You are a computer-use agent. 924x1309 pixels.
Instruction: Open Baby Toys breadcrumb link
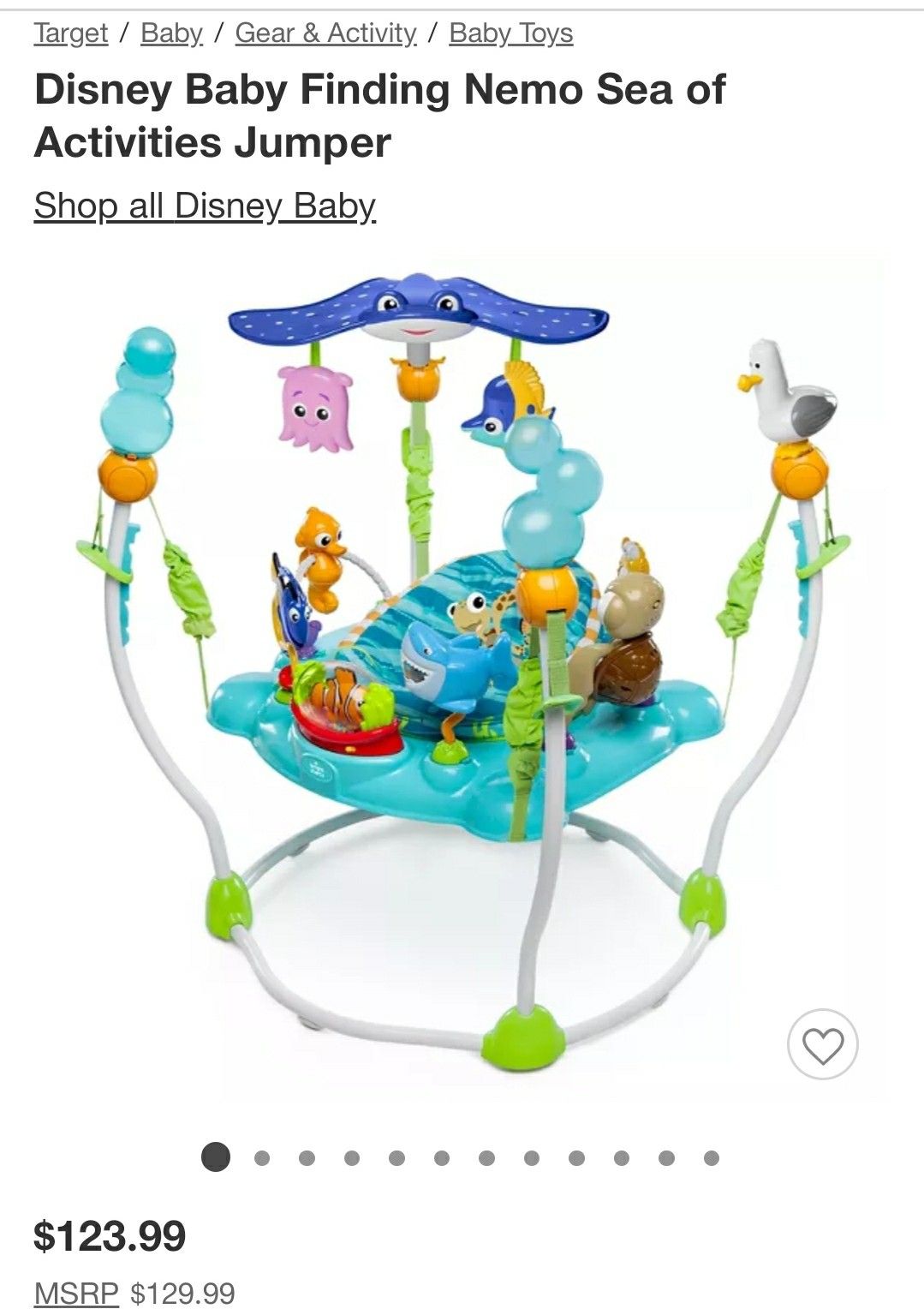pyautogui.click(x=511, y=33)
